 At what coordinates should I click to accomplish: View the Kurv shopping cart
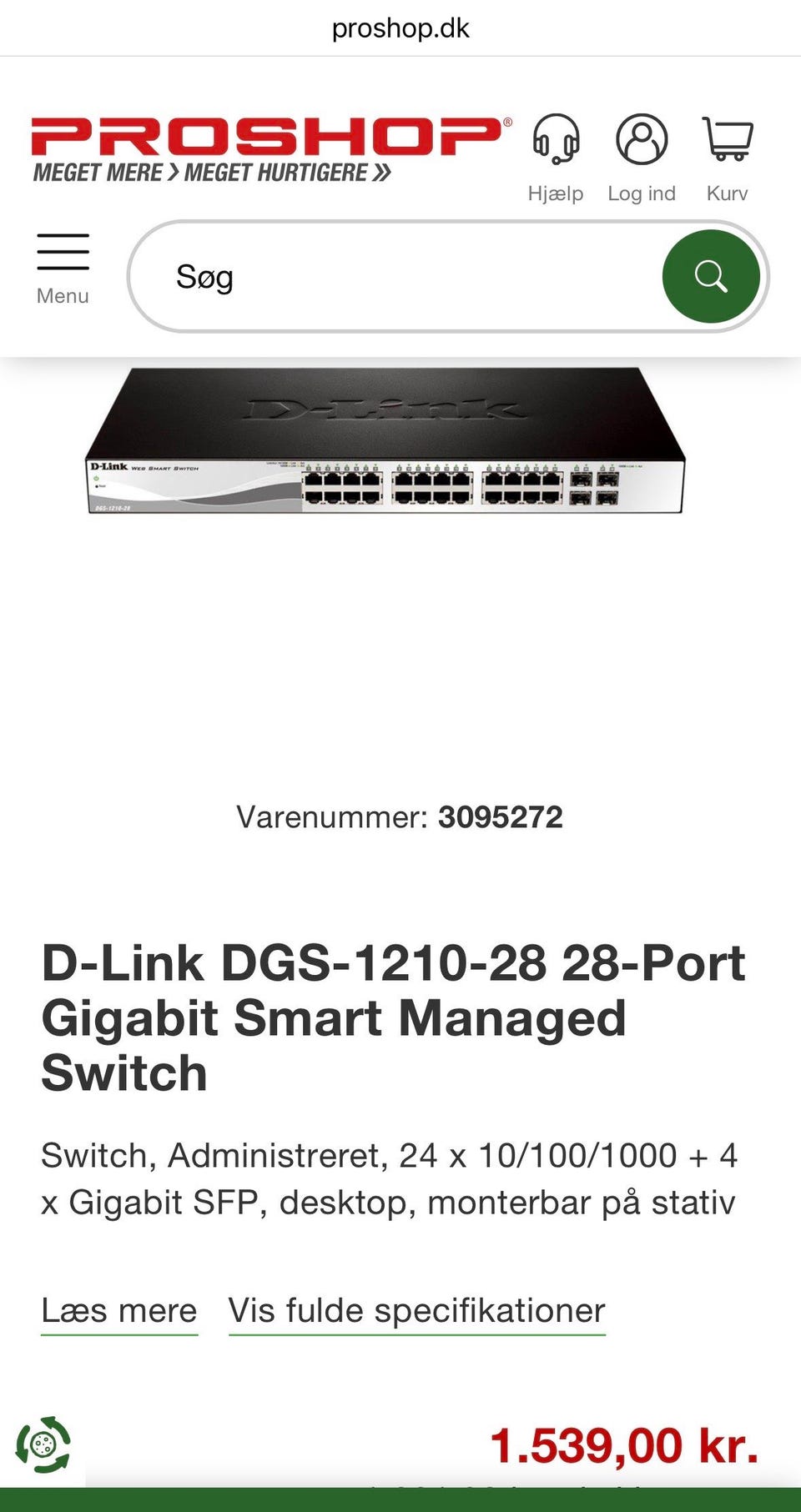728,158
